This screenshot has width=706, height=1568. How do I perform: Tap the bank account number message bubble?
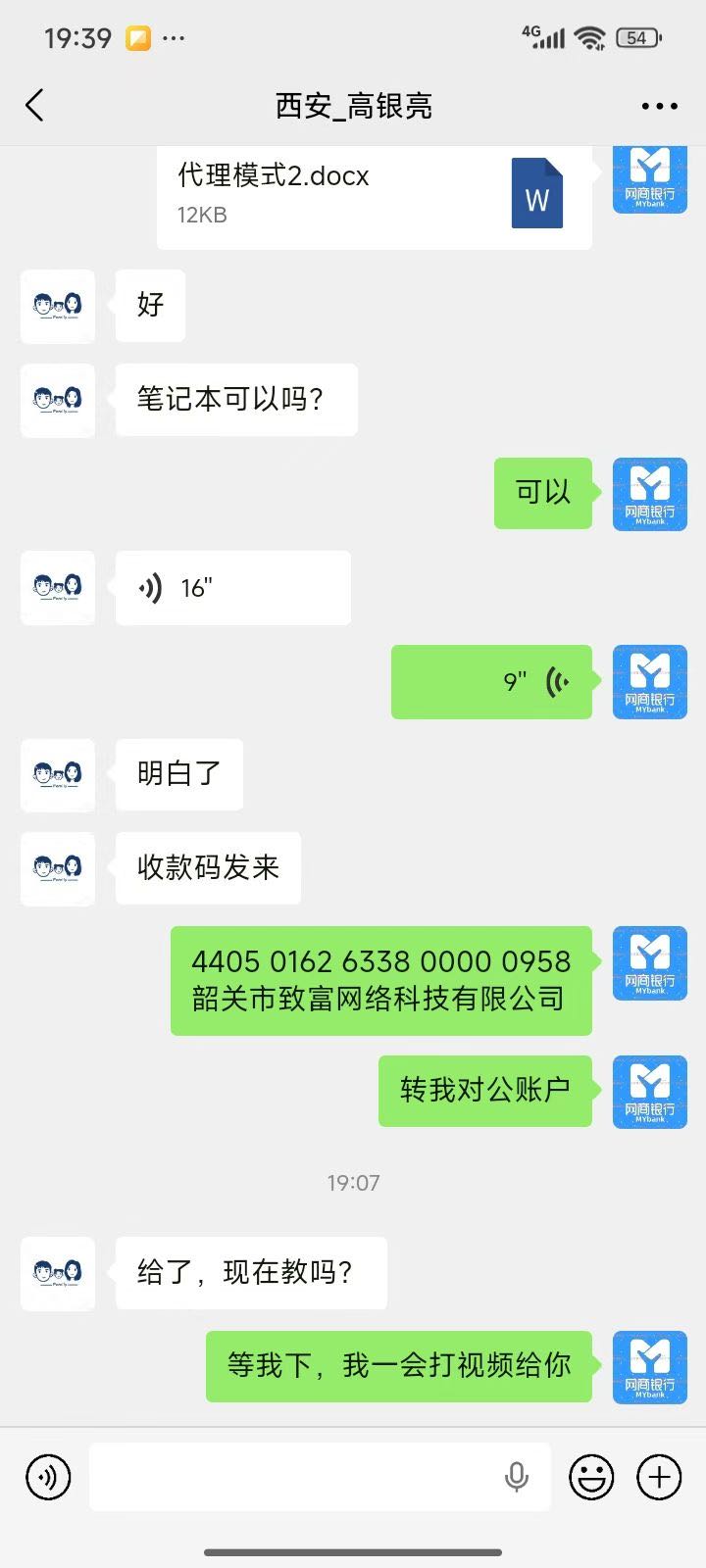point(379,982)
